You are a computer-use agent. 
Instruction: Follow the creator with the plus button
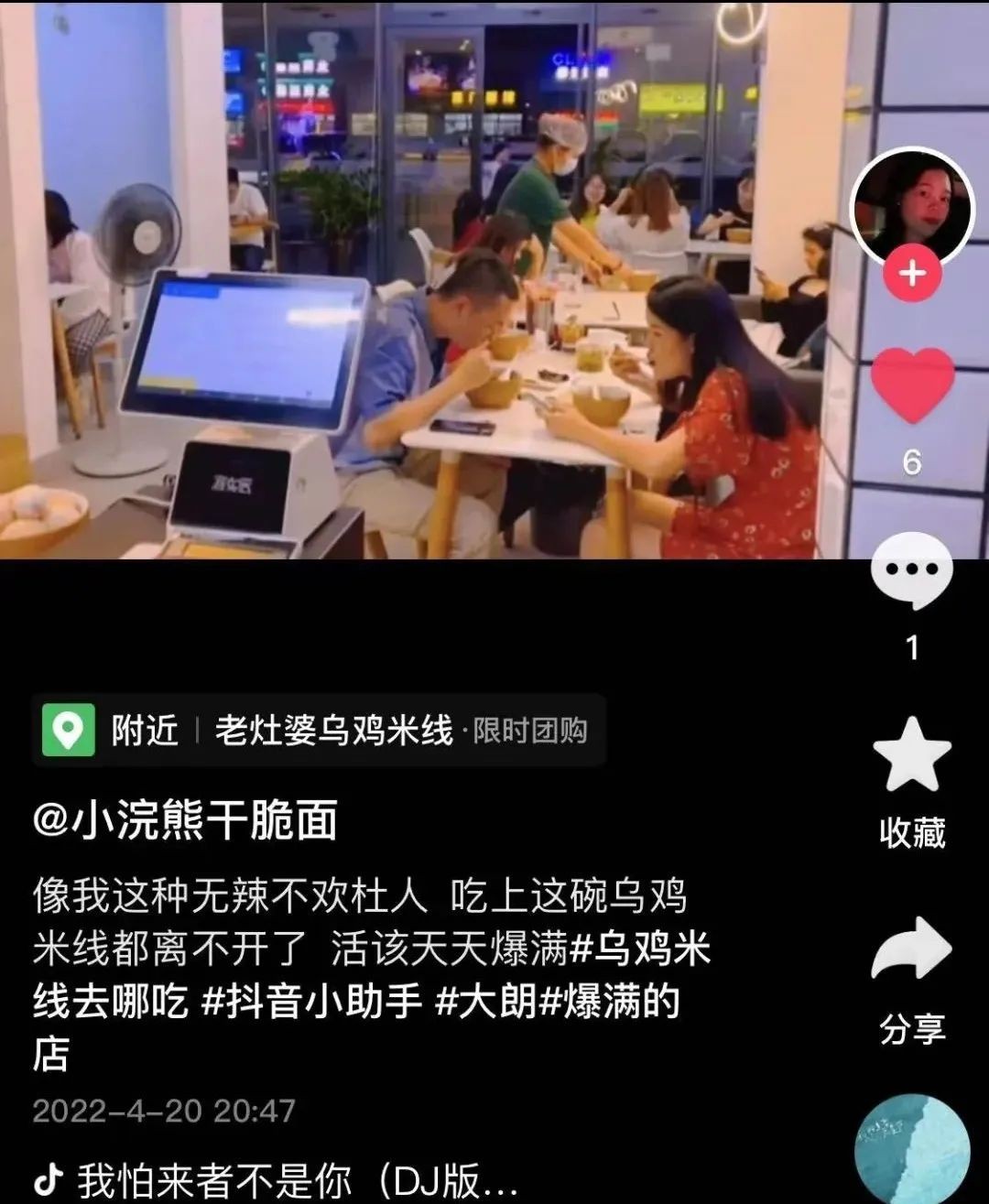pos(912,273)
